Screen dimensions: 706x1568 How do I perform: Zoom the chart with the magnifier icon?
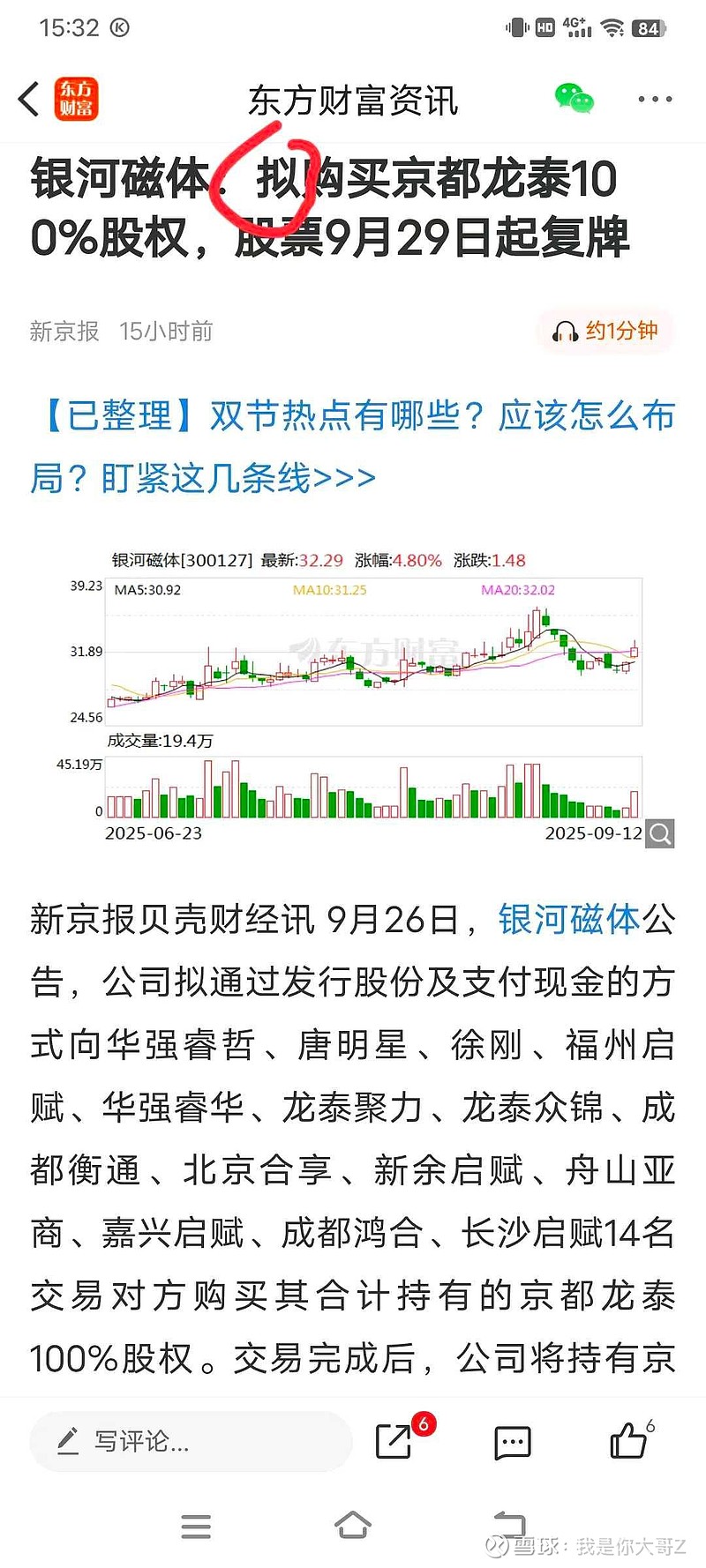pos(660,833)
